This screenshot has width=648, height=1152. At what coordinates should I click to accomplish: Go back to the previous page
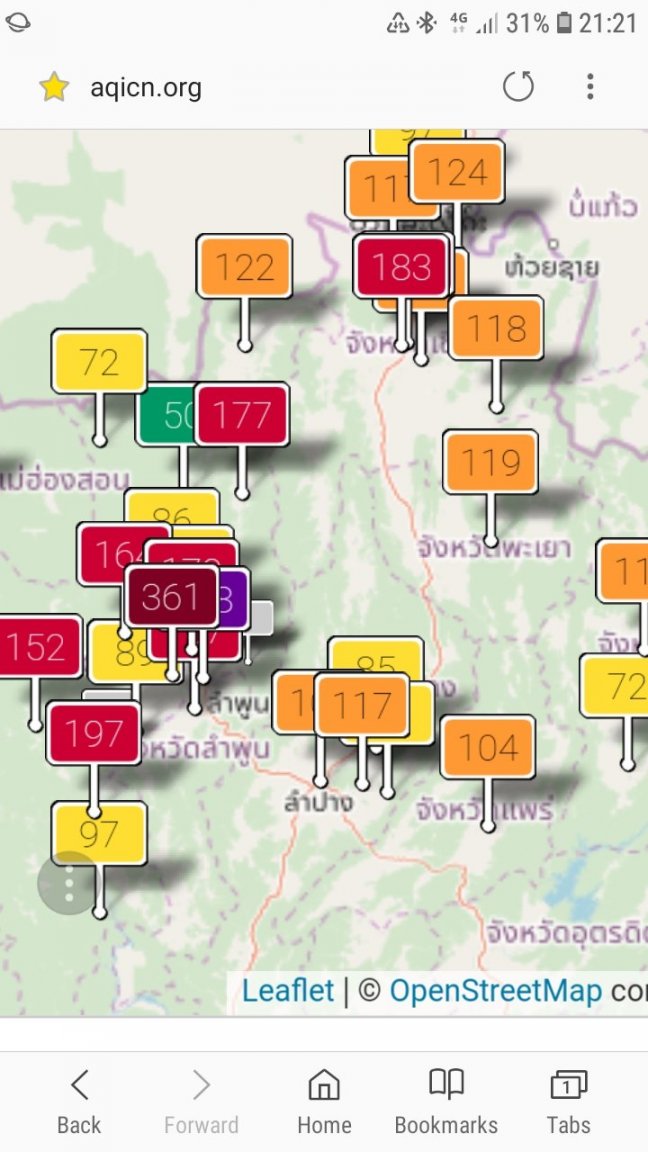79,1100
